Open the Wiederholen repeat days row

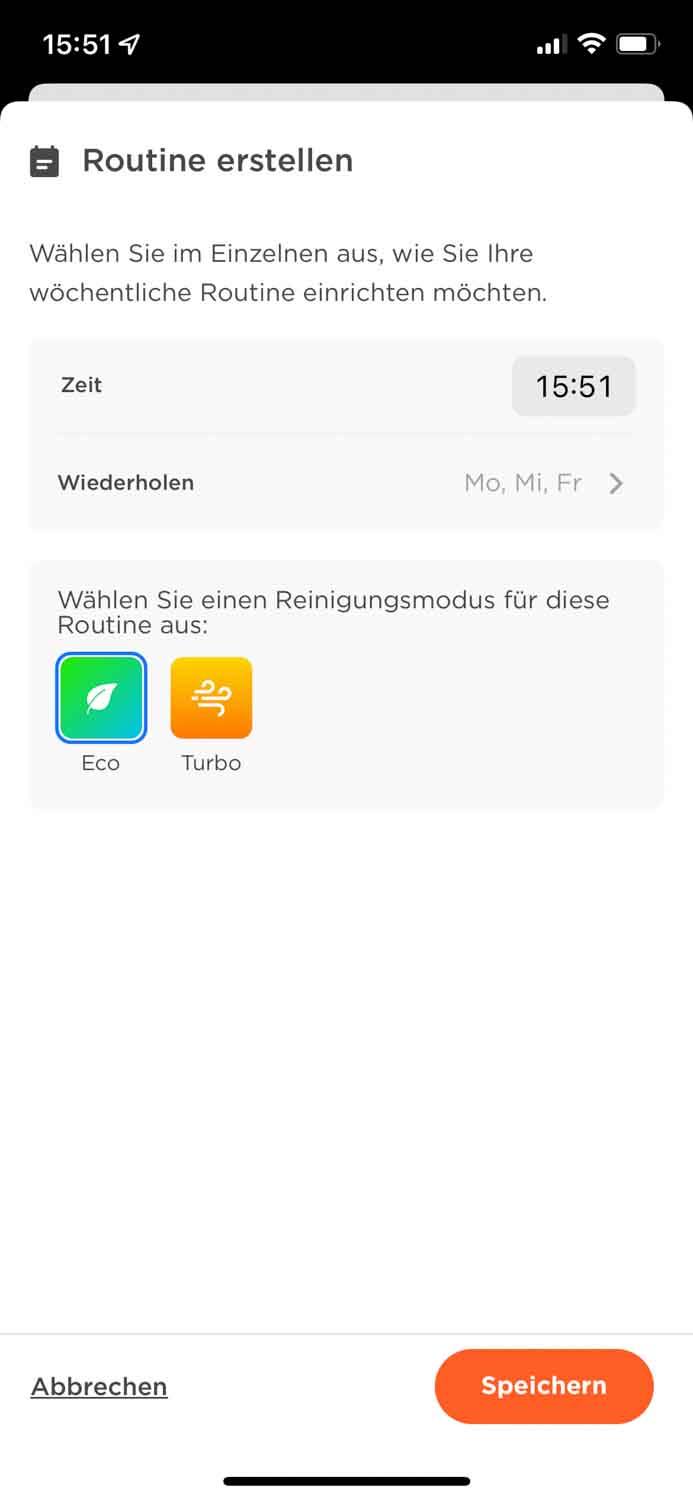click(x=345, y=483)
